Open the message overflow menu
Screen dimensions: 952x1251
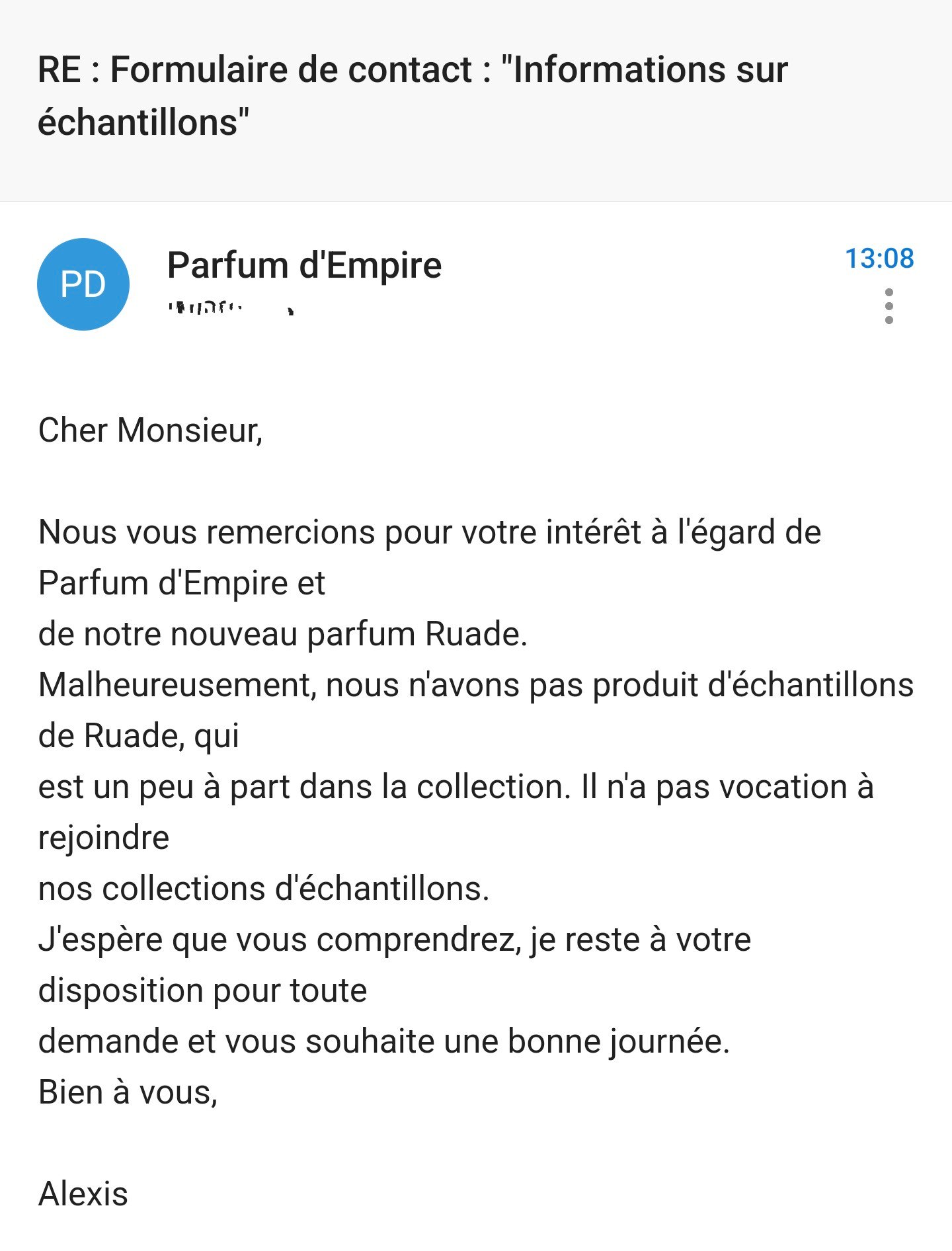(x=889, y=306)
